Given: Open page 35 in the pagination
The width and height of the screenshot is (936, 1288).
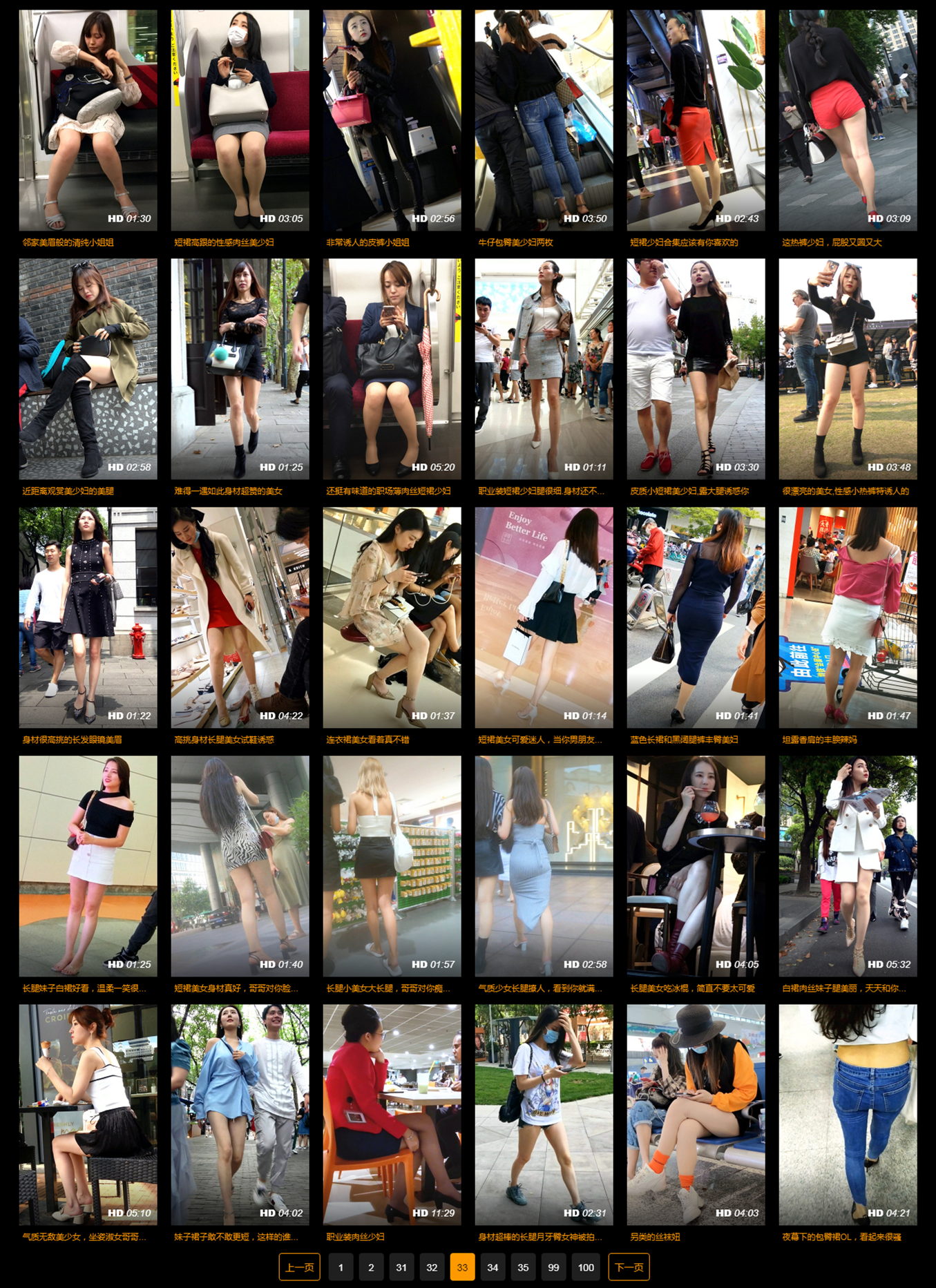Looking at the screenshot, I should pos(523,1267).
